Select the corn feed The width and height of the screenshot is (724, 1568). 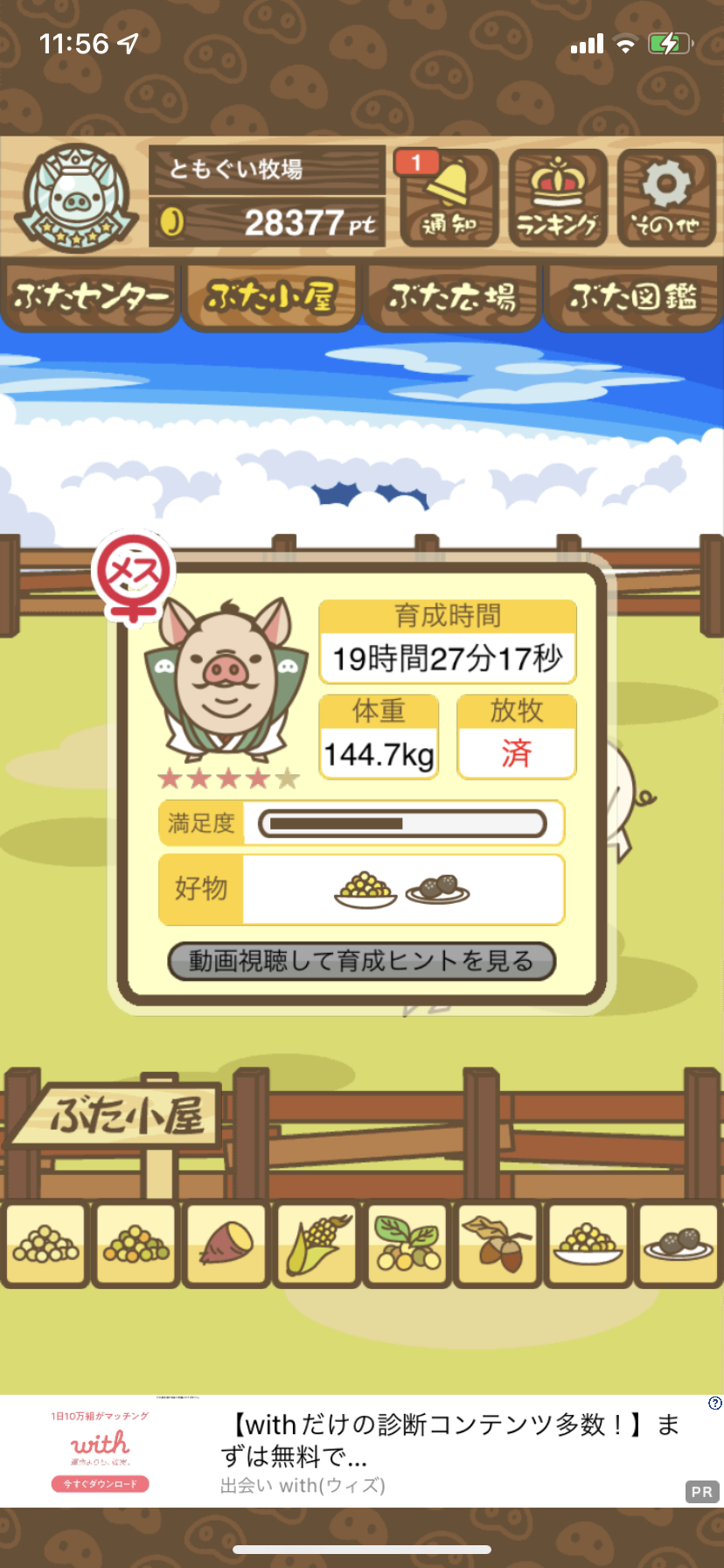coord(317,1245)
